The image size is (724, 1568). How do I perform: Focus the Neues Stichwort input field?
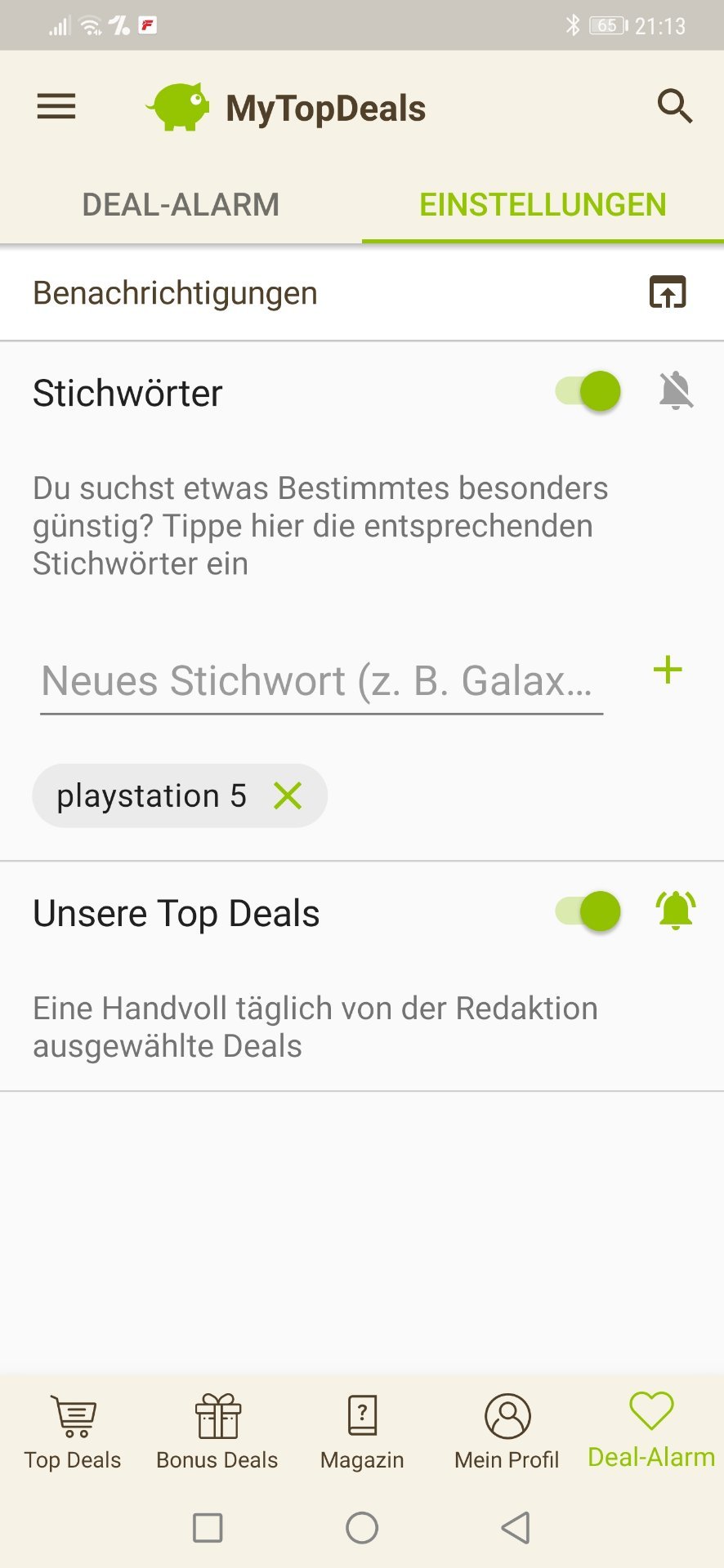click(320, 681)
